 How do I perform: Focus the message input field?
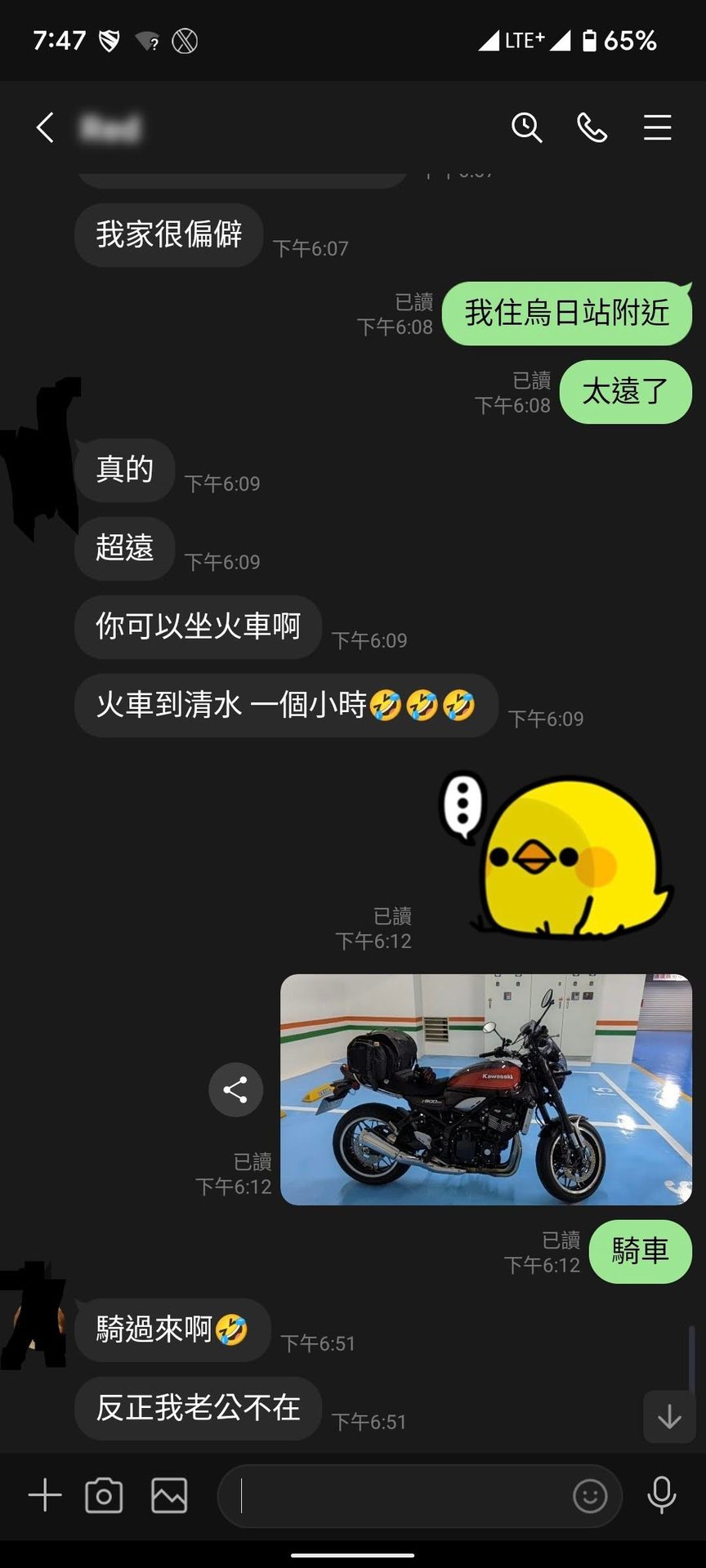point(400,1496)
